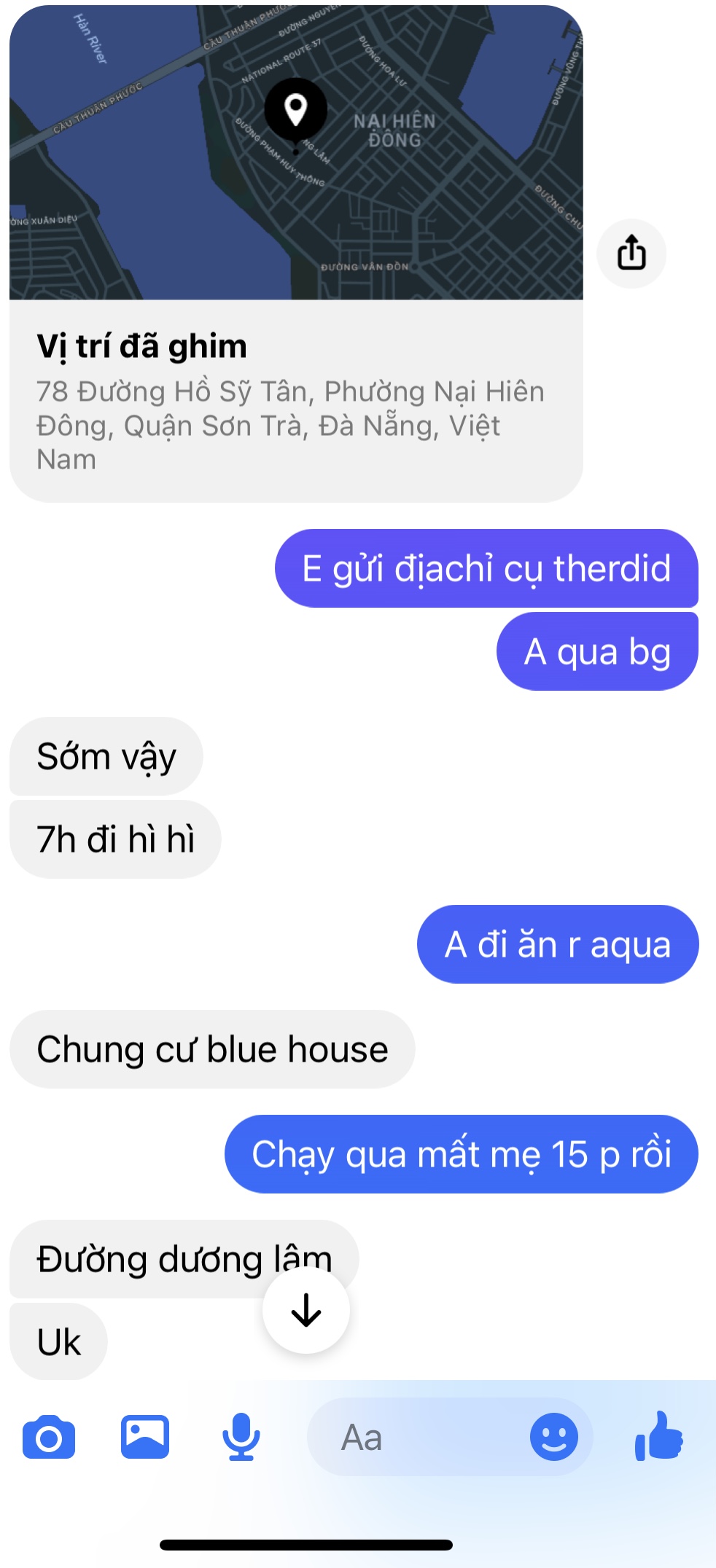
Task: Share the pinned location message
Action: (631, 253)
